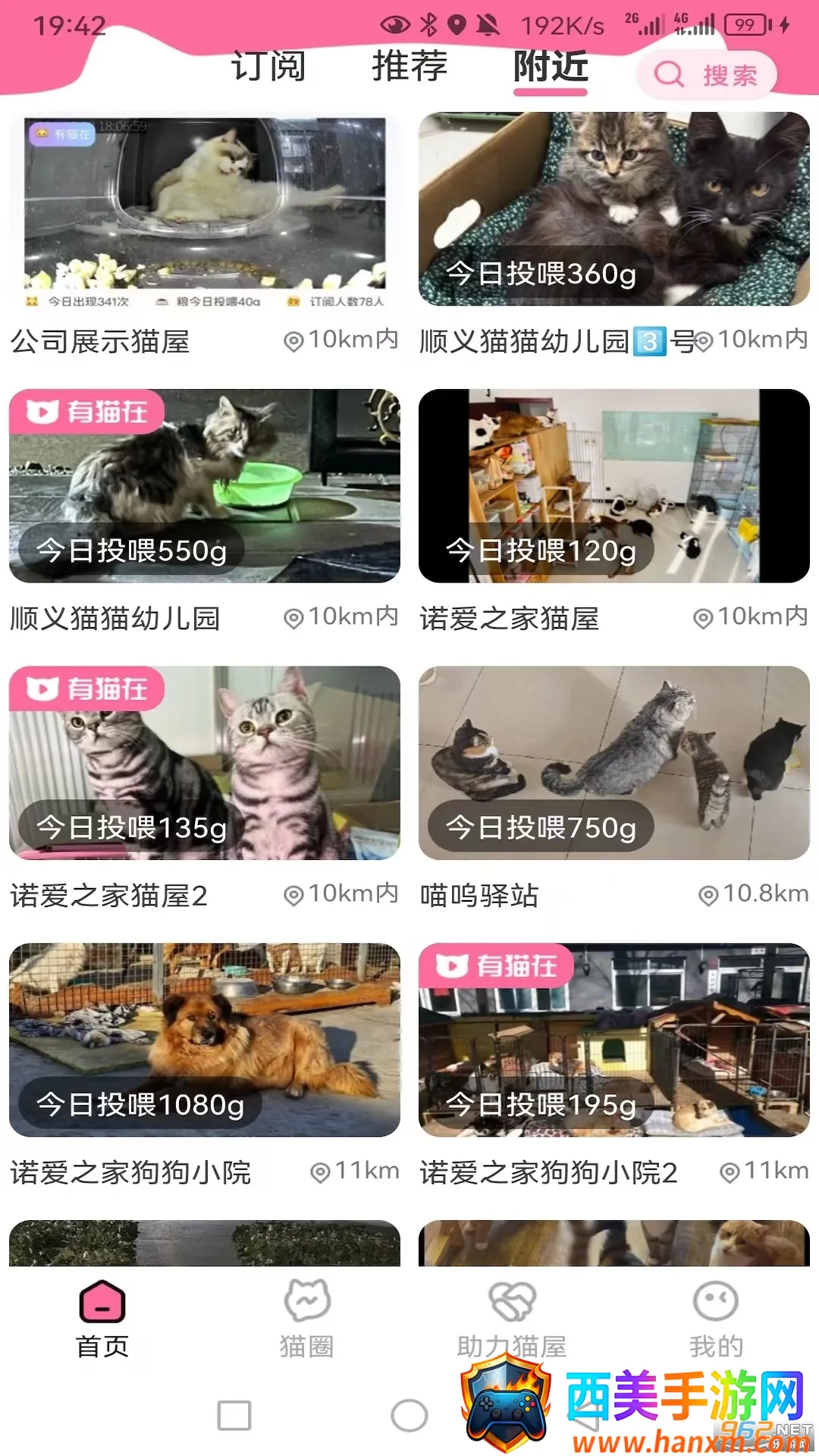This screenshot has height=1456, width=819.
Task: Tap the system home button
Action: coord(409,1415)
